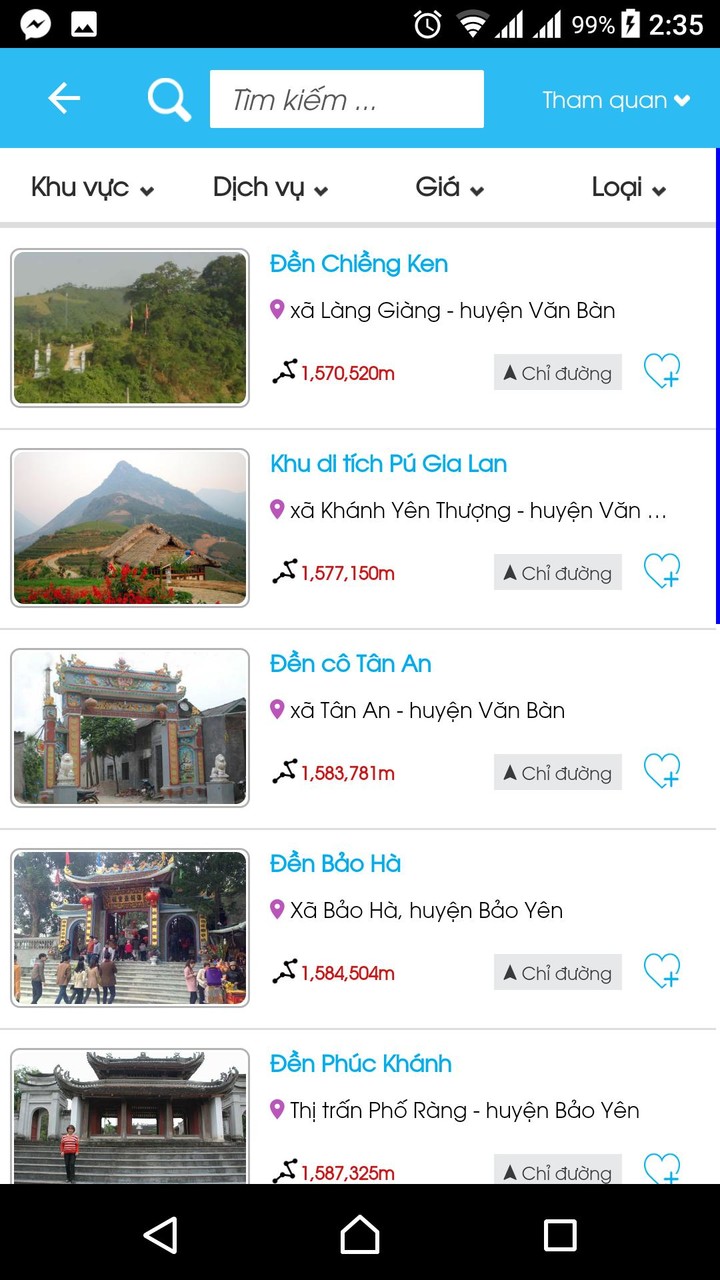The width and height of the screenshot is (720, 1280).
Task: Add Đền Chlềng Ken to favorites
Action: 662,371
